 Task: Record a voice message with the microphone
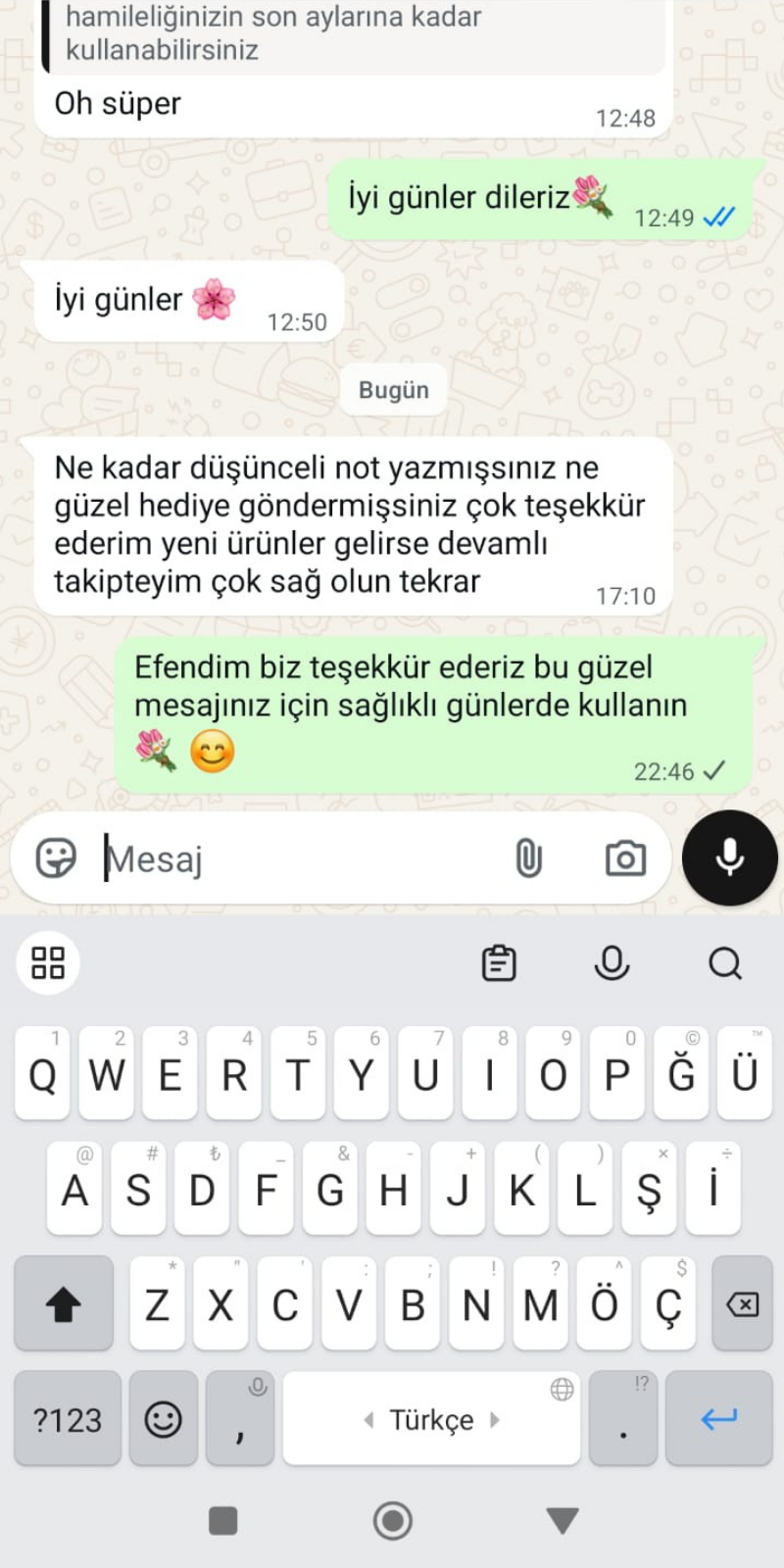729,858
